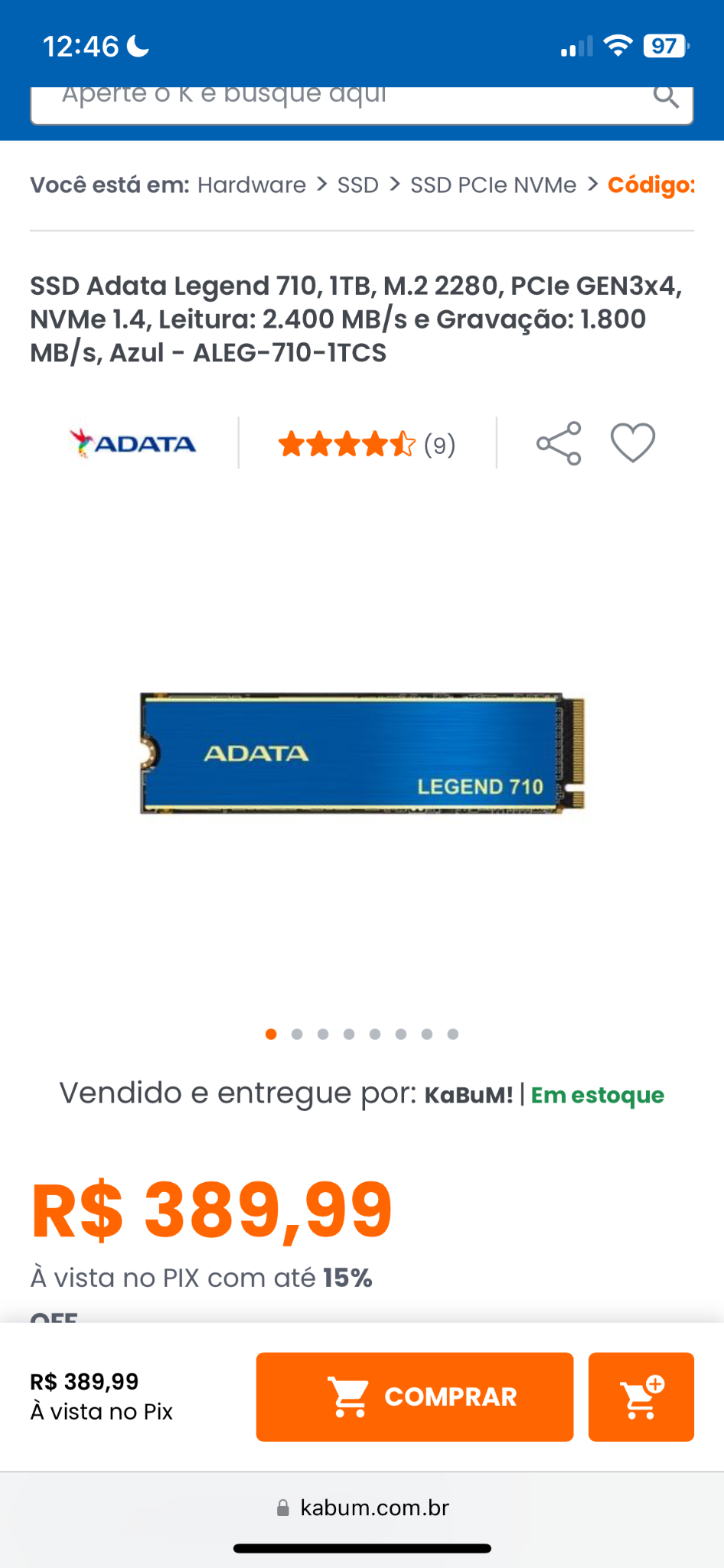Tap the kabum.com.br address bar
Screen dimensions: 724x1568
click(362, 1508)
